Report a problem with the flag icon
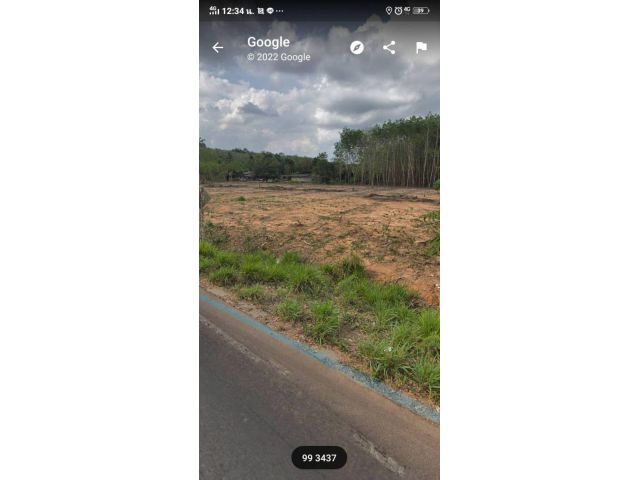The image size is (640, 480). pos(421,48)
